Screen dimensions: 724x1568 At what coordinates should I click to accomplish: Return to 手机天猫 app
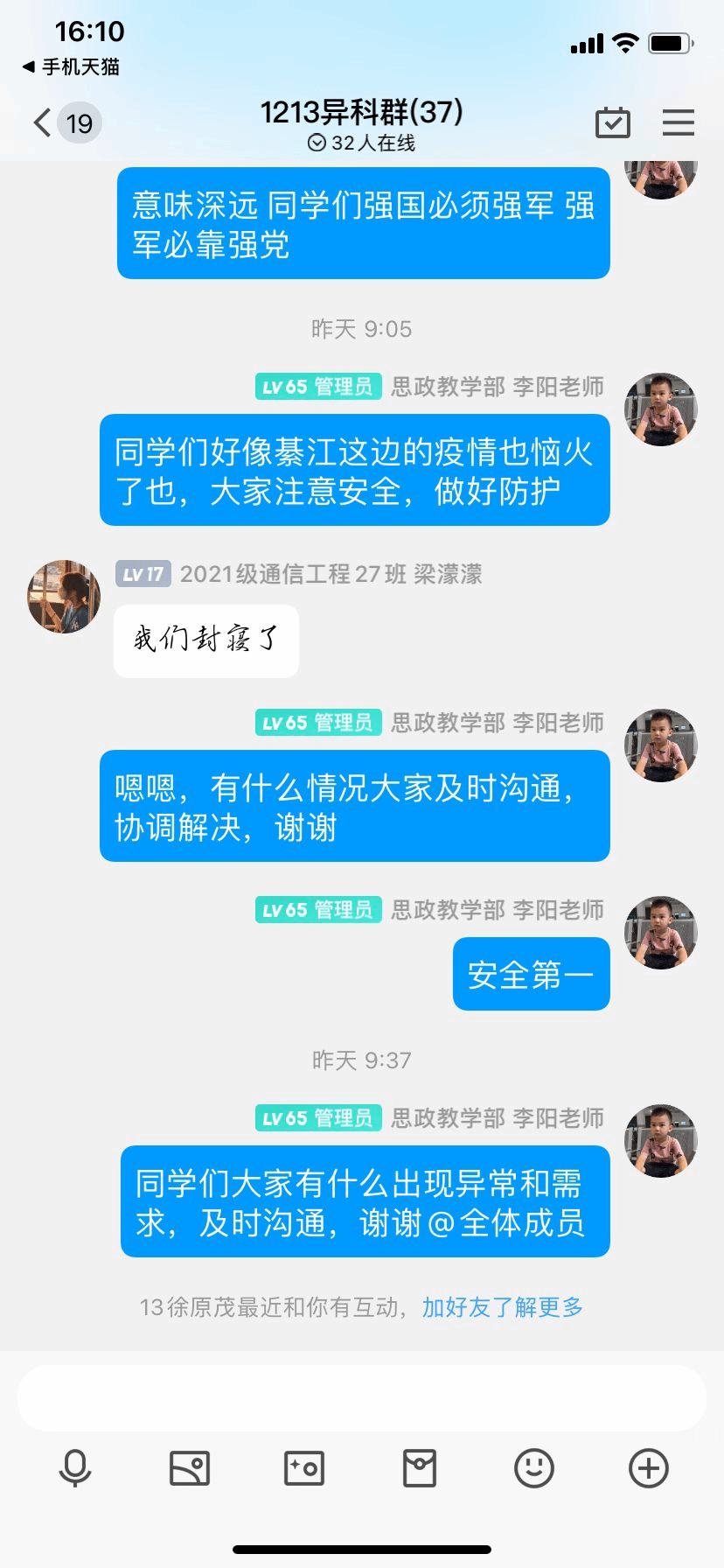pyautogui.click(x=72, y=66)
